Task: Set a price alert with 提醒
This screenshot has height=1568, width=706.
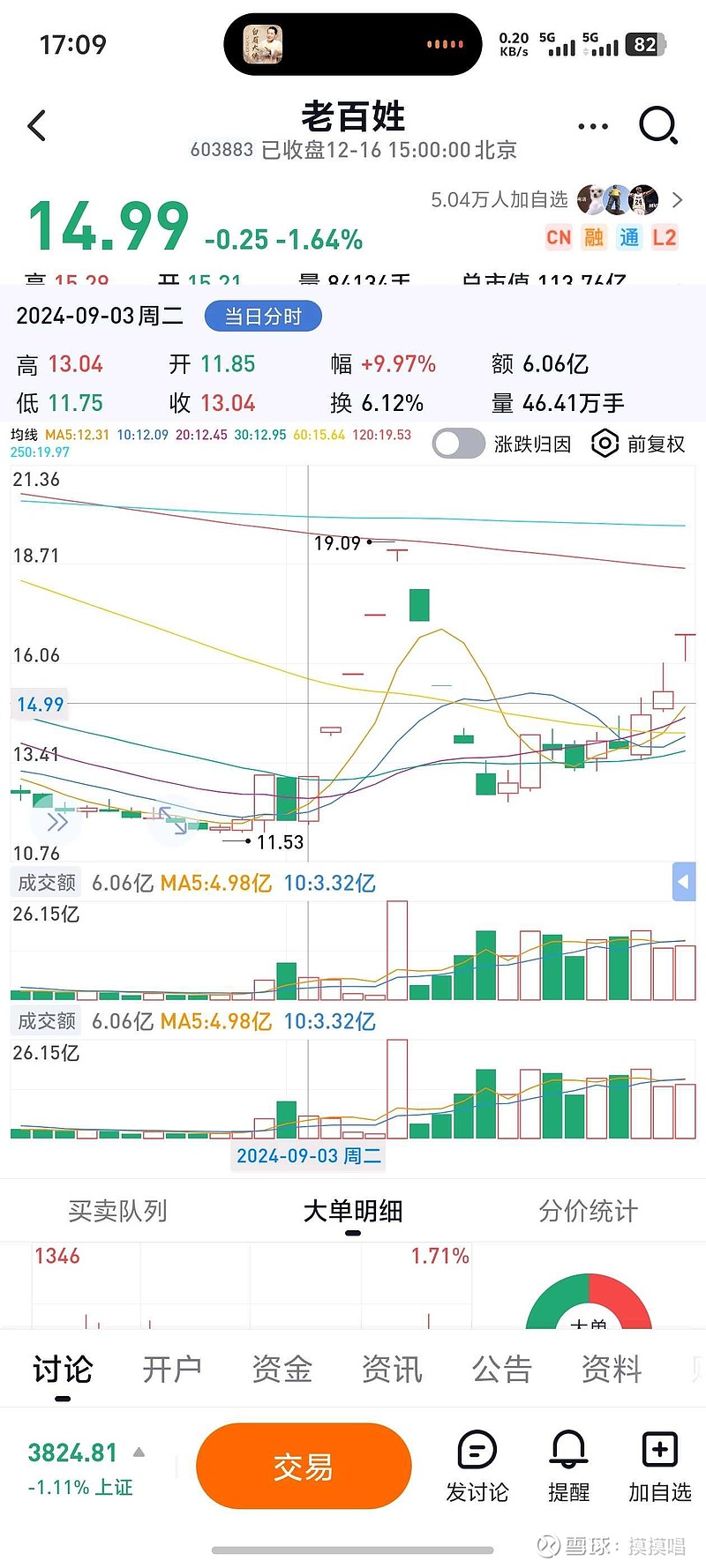Action: 568,1467
